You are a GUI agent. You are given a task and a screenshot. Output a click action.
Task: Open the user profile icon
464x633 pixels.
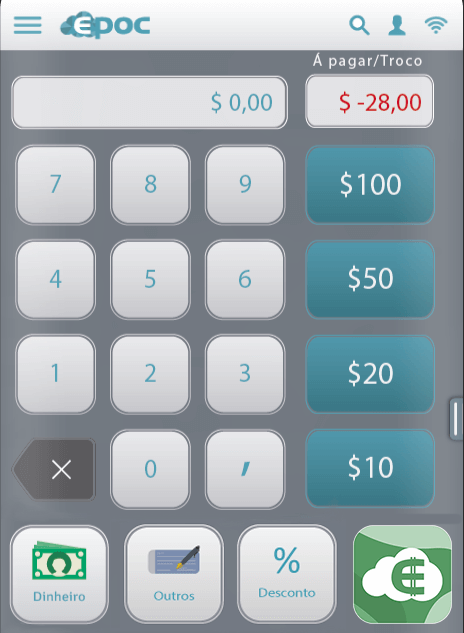(397, 25)
